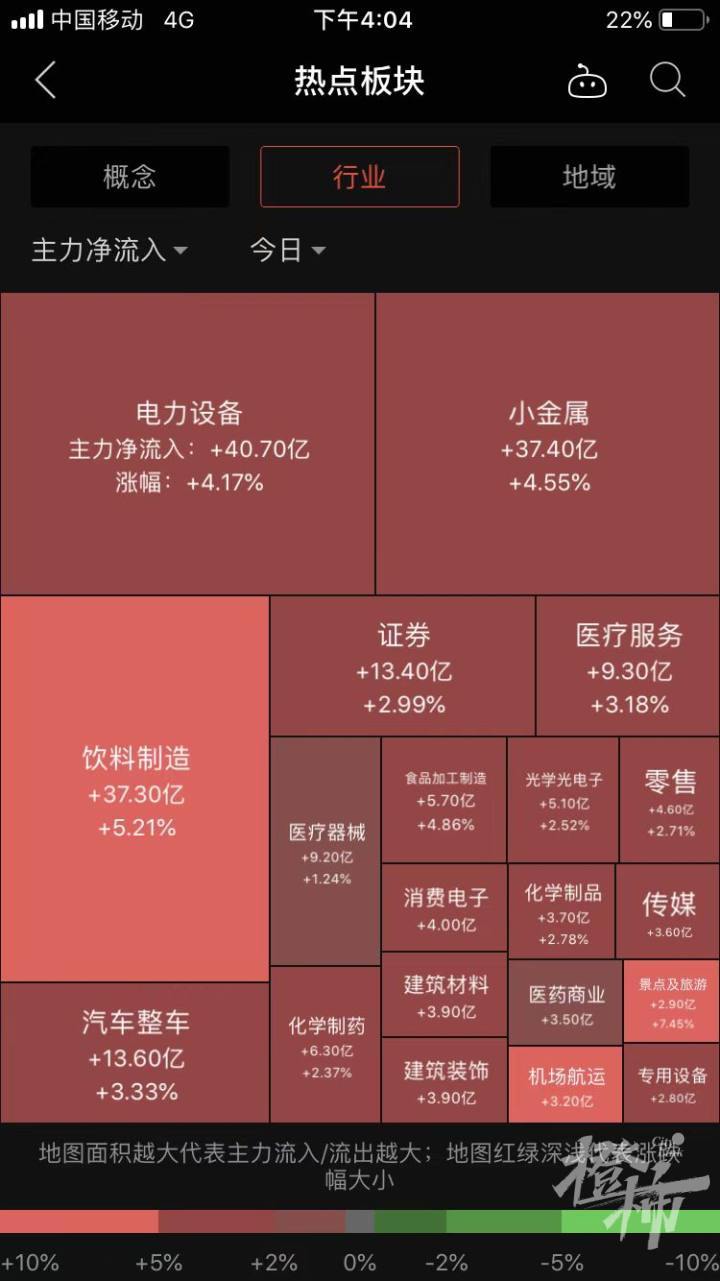720x1281 pixels.
Task: Open the search magnifier
Action: (667, 80)
